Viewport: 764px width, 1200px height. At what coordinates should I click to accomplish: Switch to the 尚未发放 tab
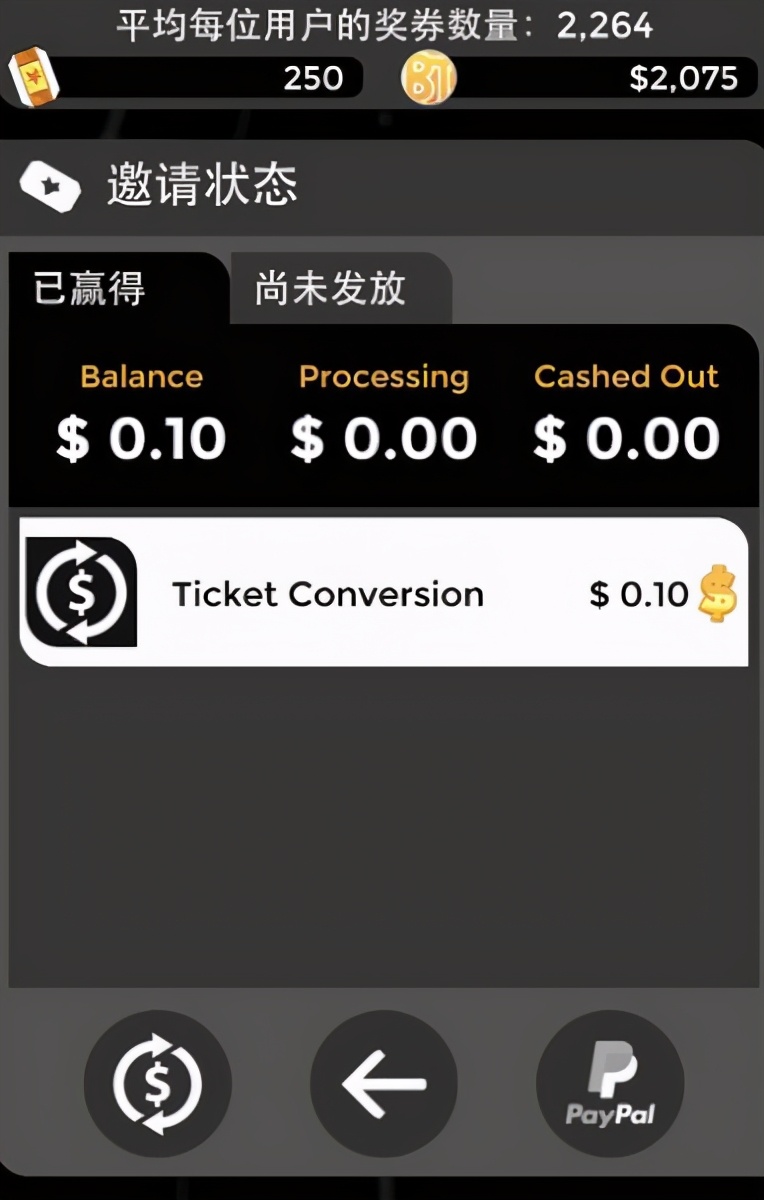pyautogui.click(x=331, y=289)
